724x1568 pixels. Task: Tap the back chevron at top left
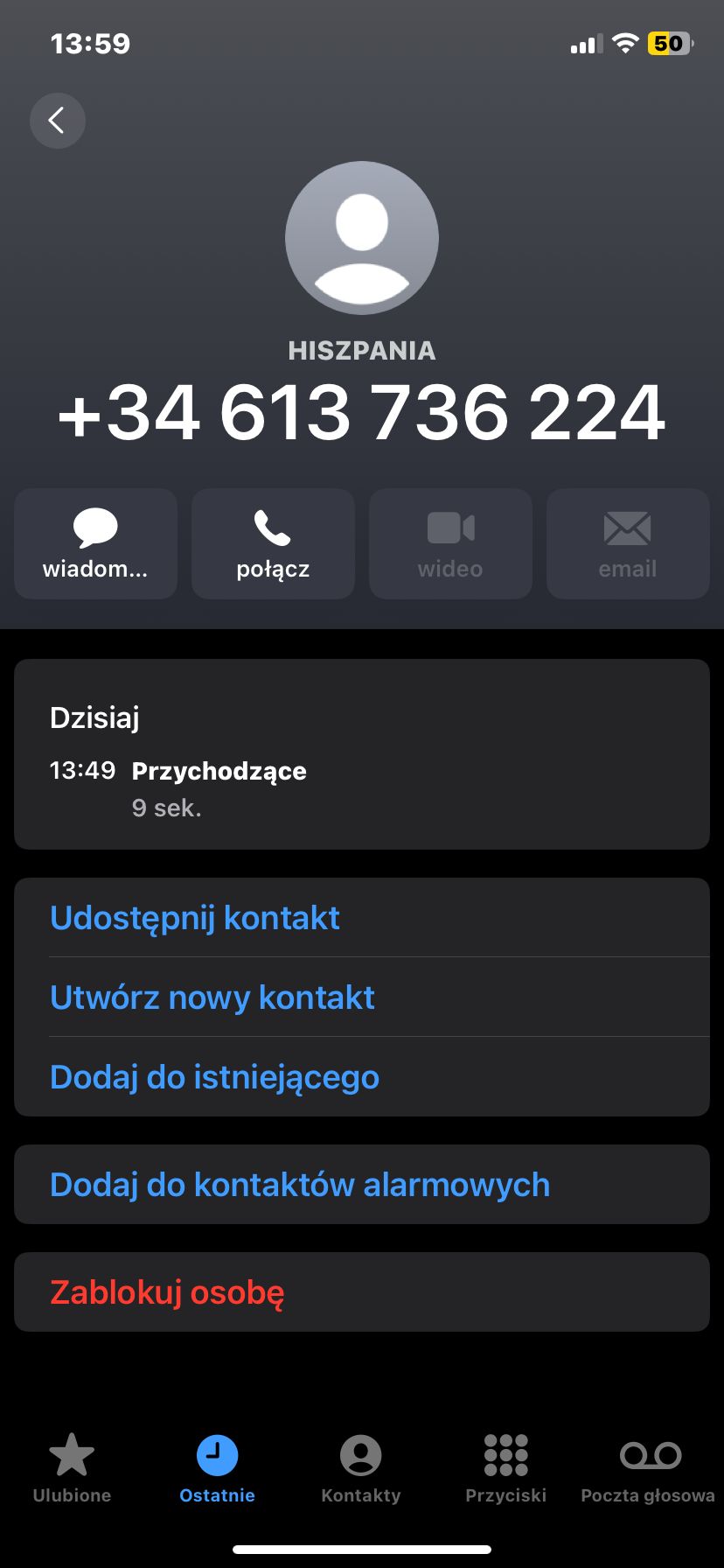tap(57, 121)
